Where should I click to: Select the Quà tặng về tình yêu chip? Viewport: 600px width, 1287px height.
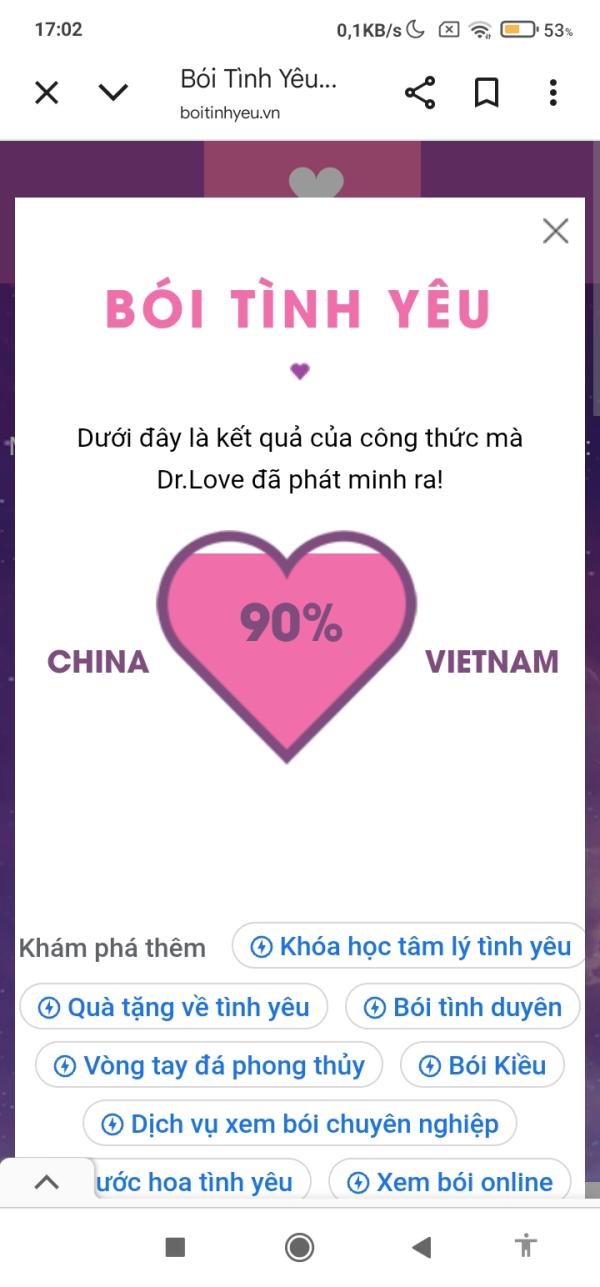(173, 1007)
